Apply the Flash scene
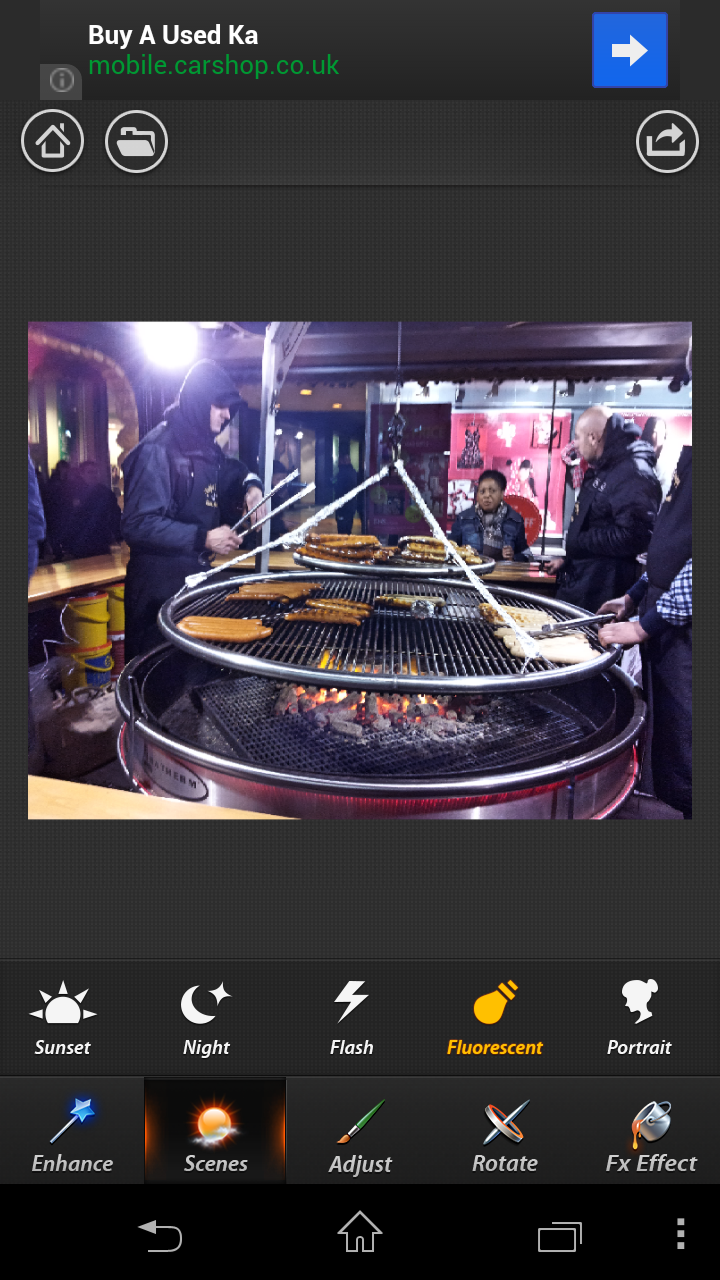The height and width of the screenshot is (1280, 720). (351, 1018)
